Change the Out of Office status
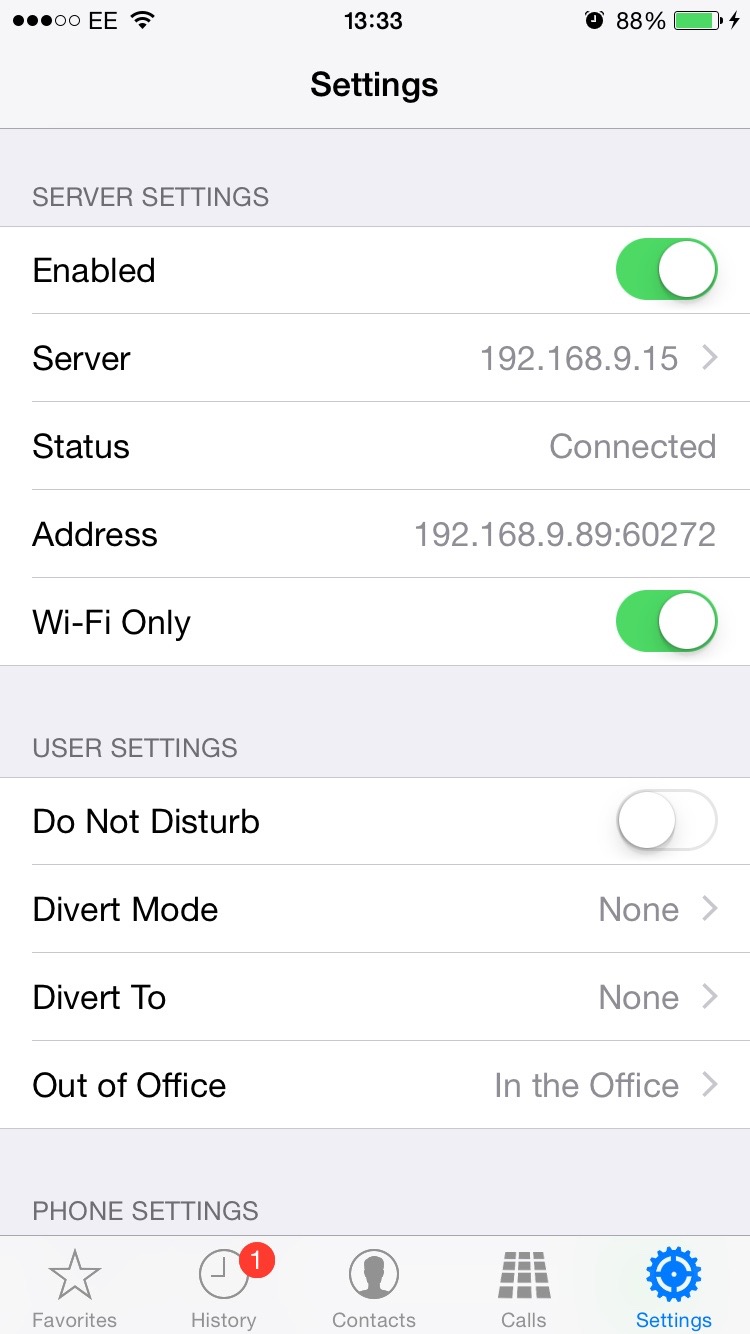Viewport: 750px width, 1334px height. click(x=375, y=1085)
